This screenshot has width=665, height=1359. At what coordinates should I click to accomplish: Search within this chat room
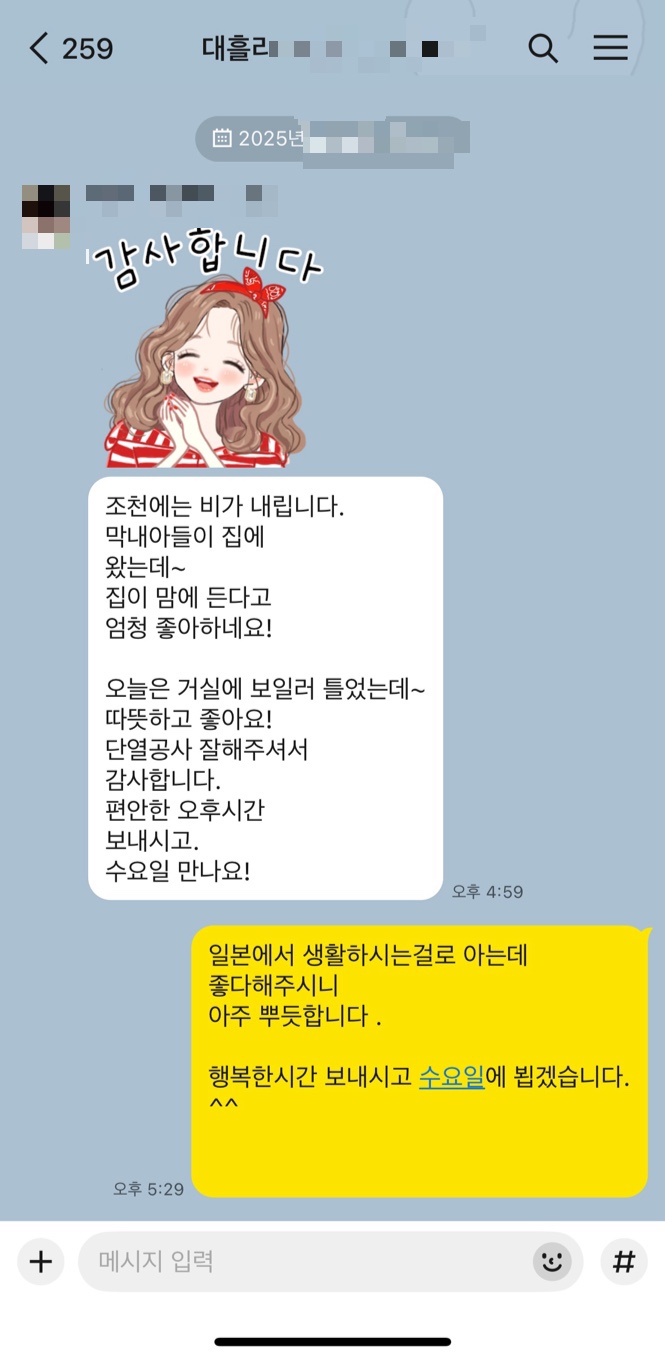[x=542, y=48]
